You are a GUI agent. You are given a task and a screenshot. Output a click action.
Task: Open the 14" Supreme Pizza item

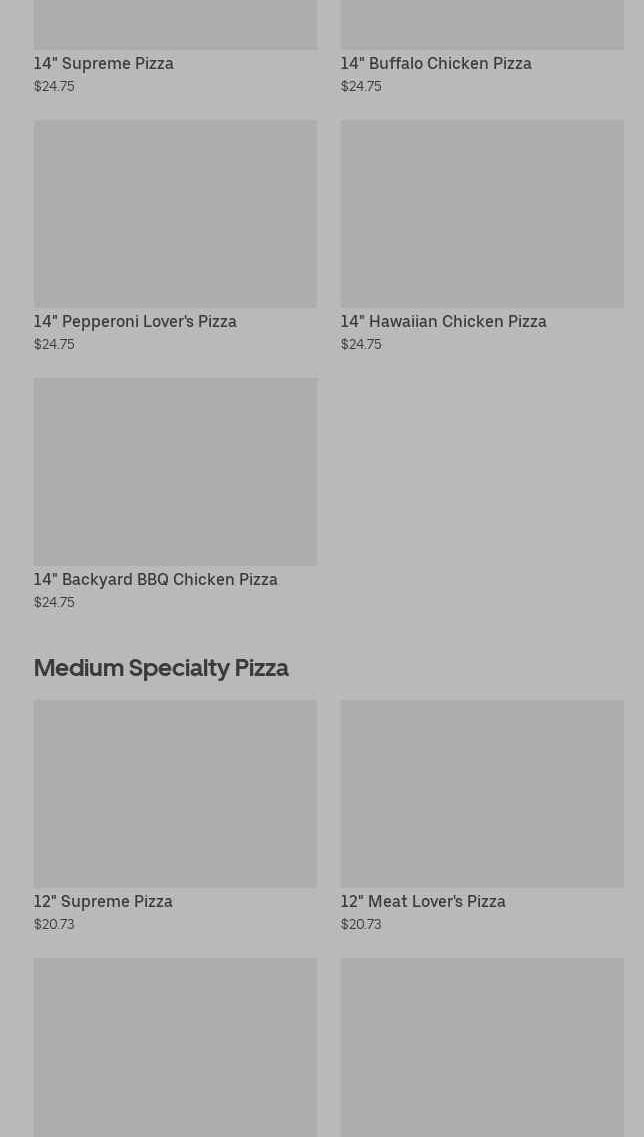104,63
